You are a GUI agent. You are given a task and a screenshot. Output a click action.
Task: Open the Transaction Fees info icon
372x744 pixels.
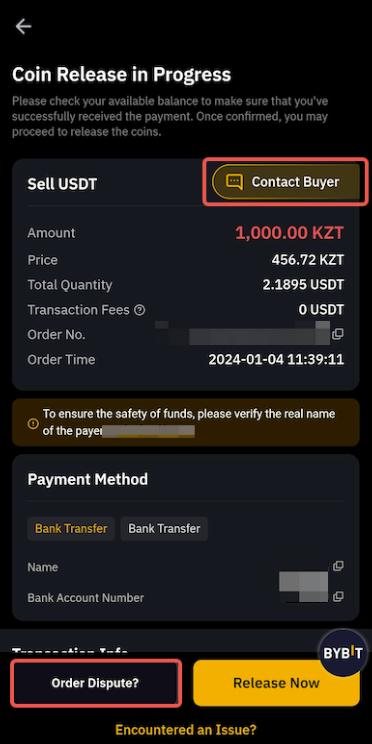pos(140,310)
